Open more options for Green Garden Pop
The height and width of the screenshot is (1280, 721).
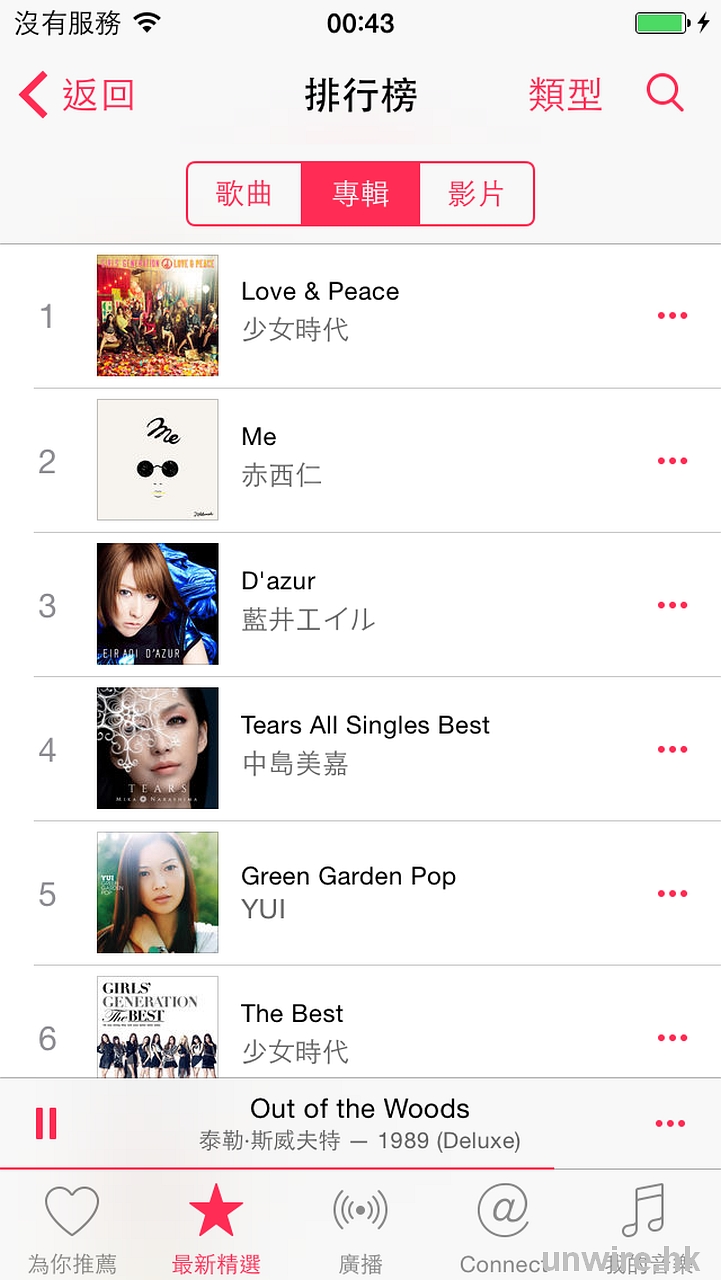click(x=672, y=894)
